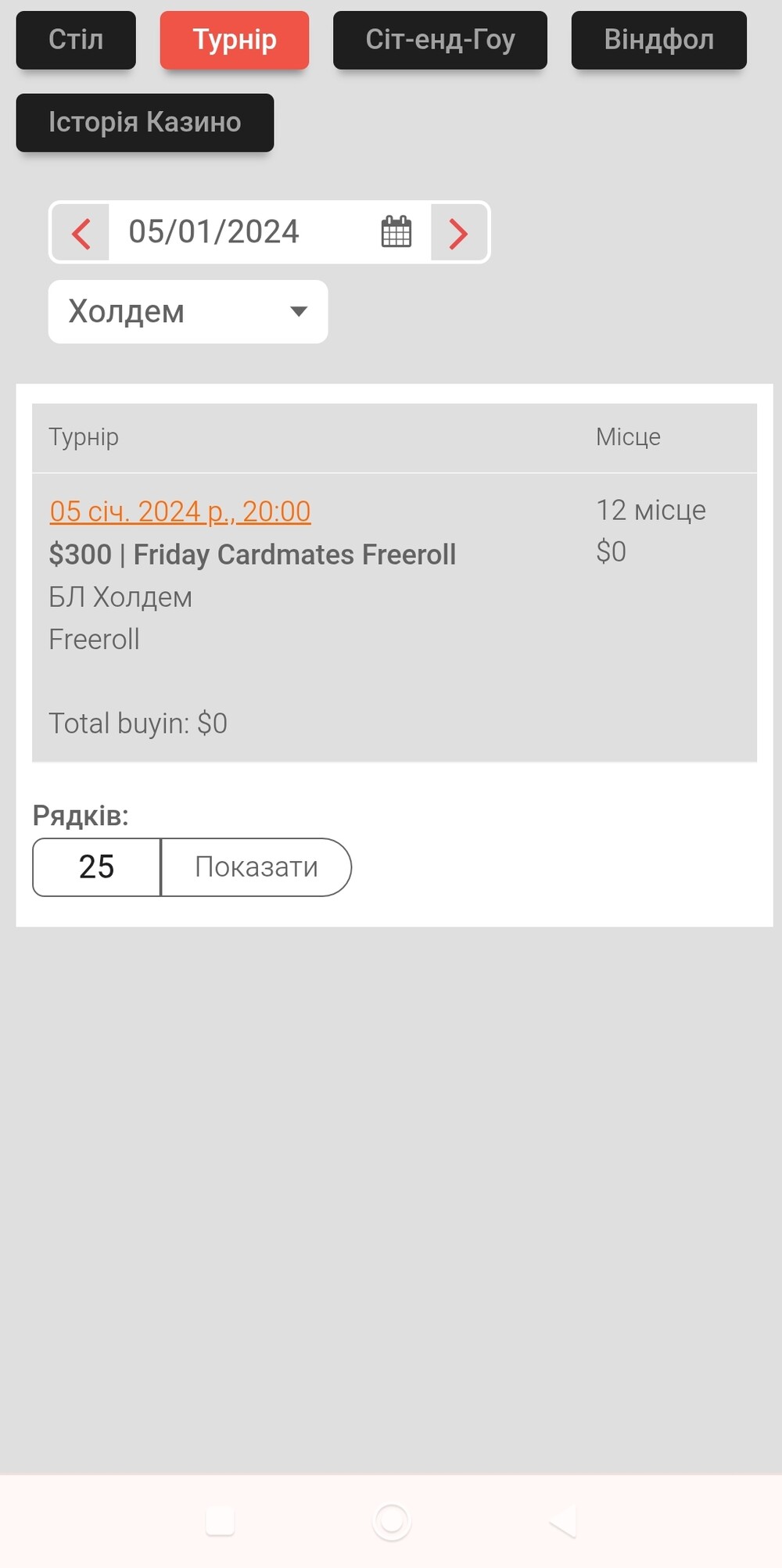Select the Турнір tab
This screenshot has width=782, height=1568.
[x=235, y=40]
